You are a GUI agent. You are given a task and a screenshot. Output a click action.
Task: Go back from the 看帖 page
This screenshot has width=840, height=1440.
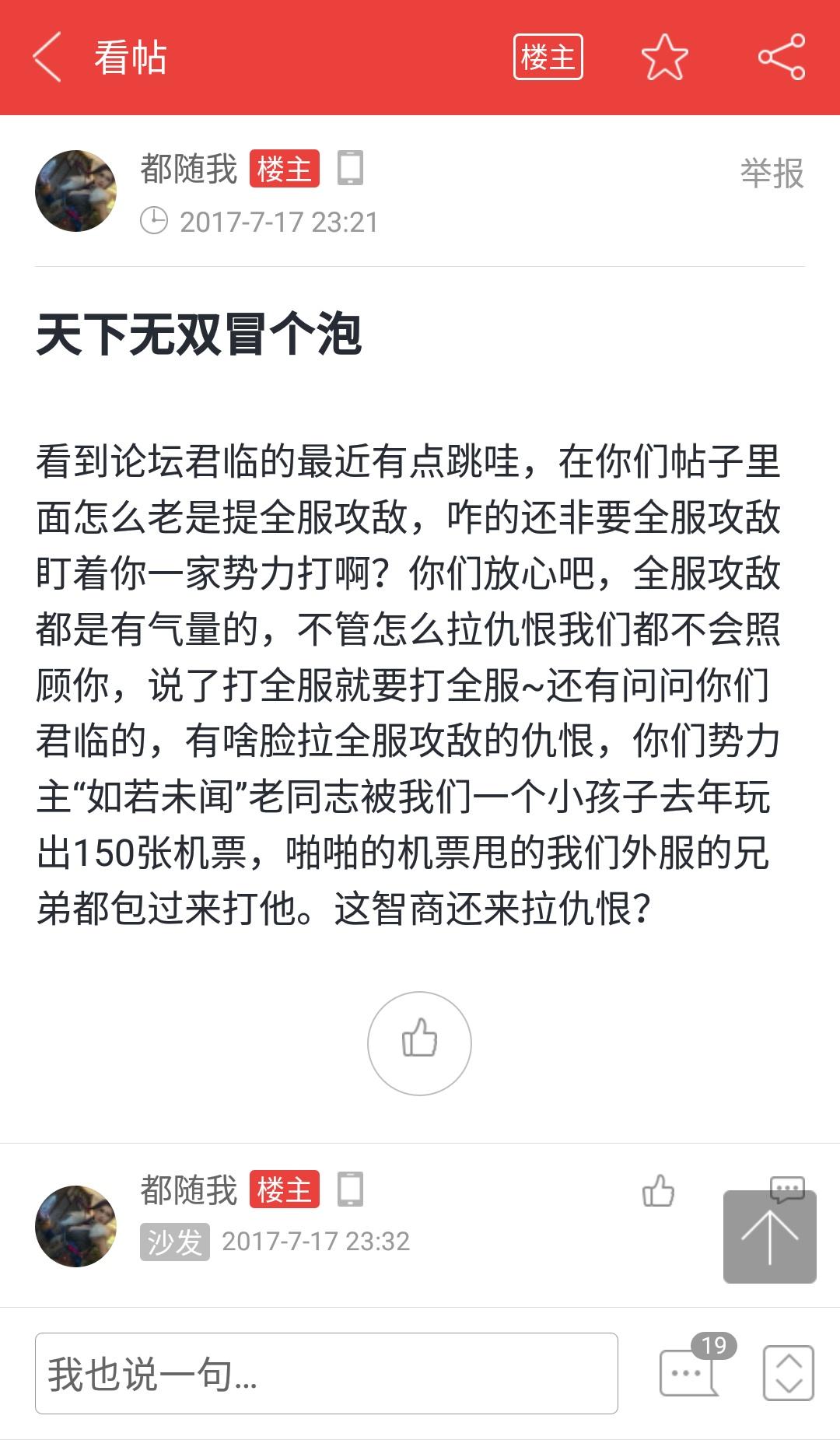(x=47, y=58)
